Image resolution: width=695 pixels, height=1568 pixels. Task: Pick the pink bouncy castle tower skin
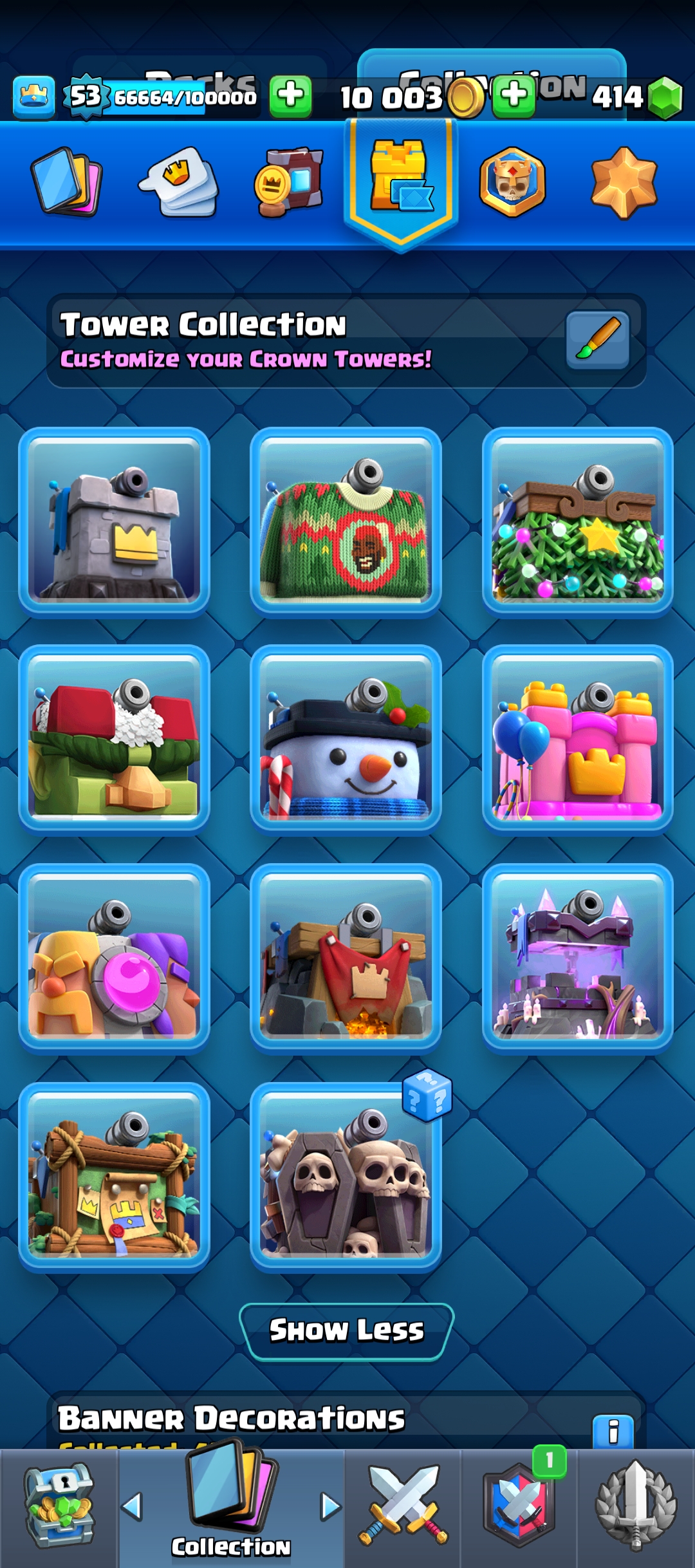[x=577, y=740]
